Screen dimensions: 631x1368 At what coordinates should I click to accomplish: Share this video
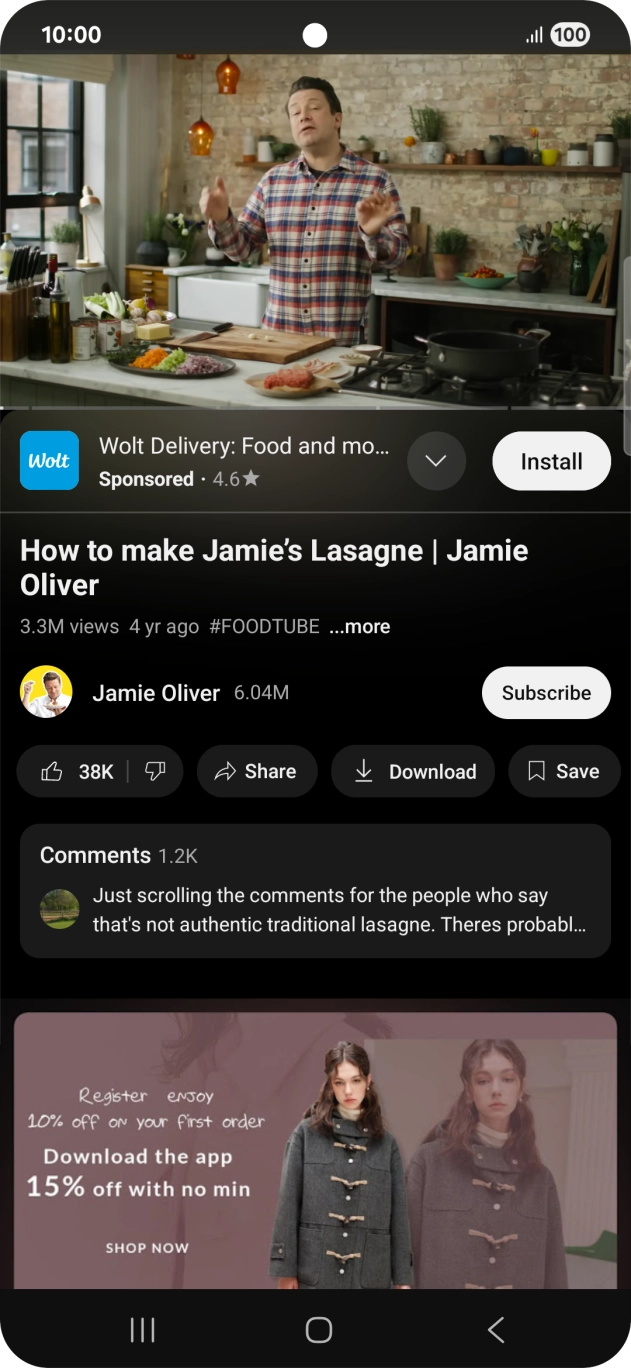[x=257, y=771]
